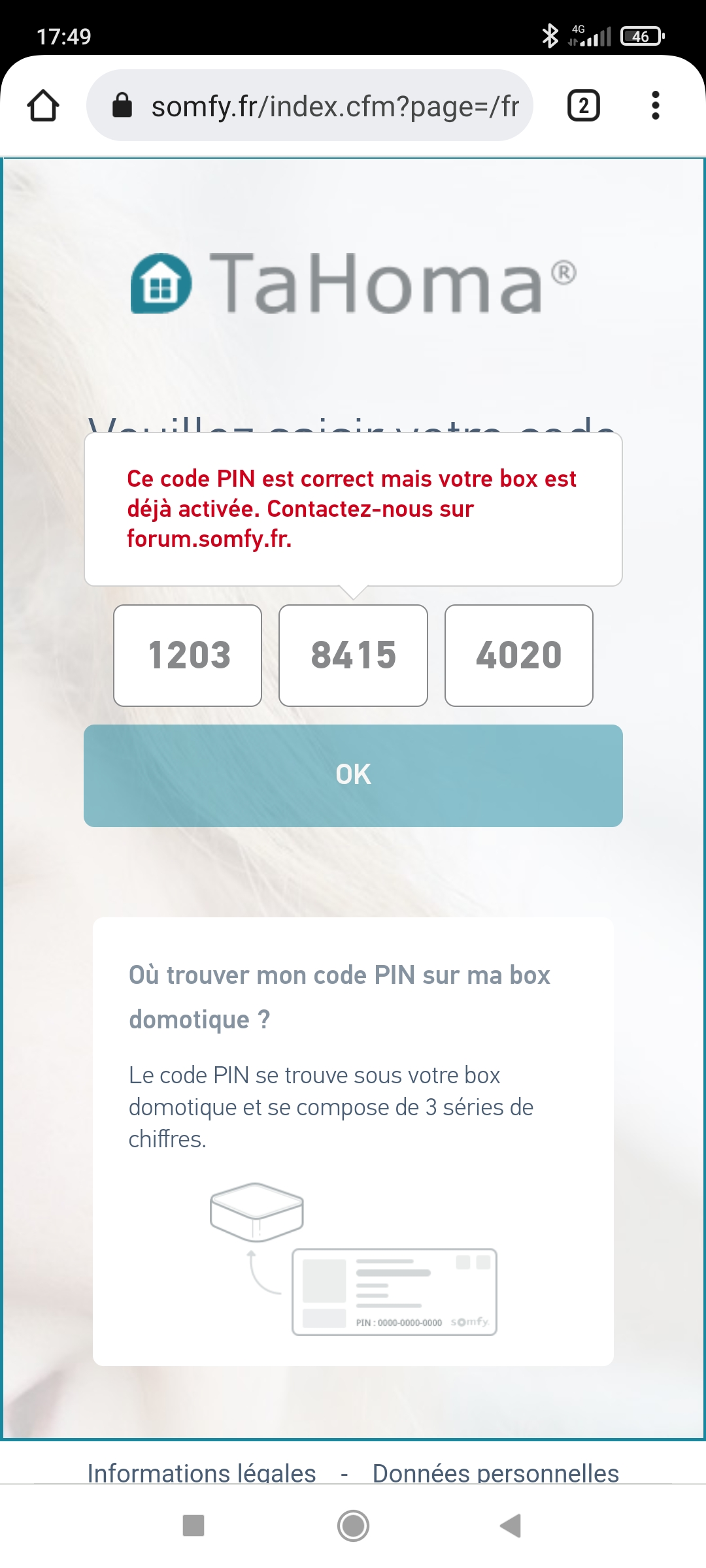The height and width of the screenshot is (1568, 706).
Task: Open the tab switcher showing 2 tabs
Action: click(583, 106)
